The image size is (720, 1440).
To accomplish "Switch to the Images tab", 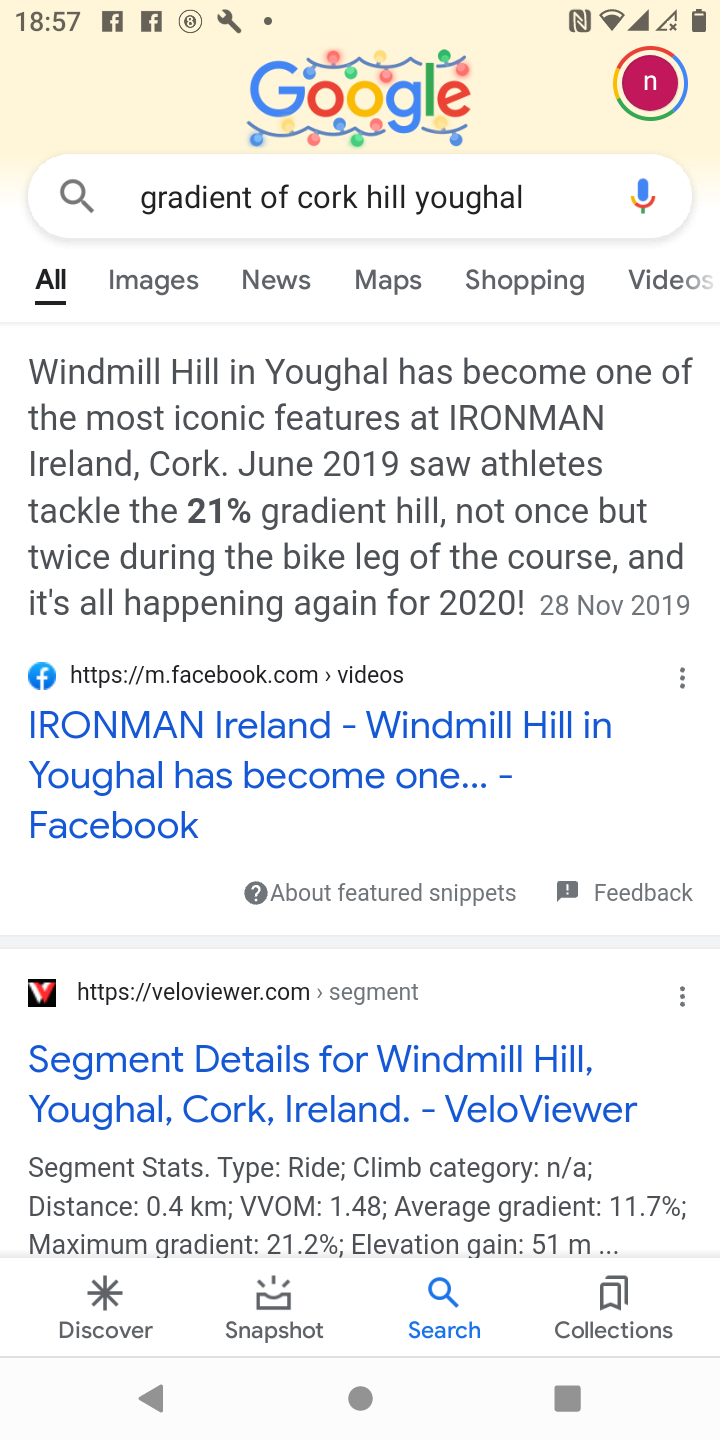I will point(153,280).
